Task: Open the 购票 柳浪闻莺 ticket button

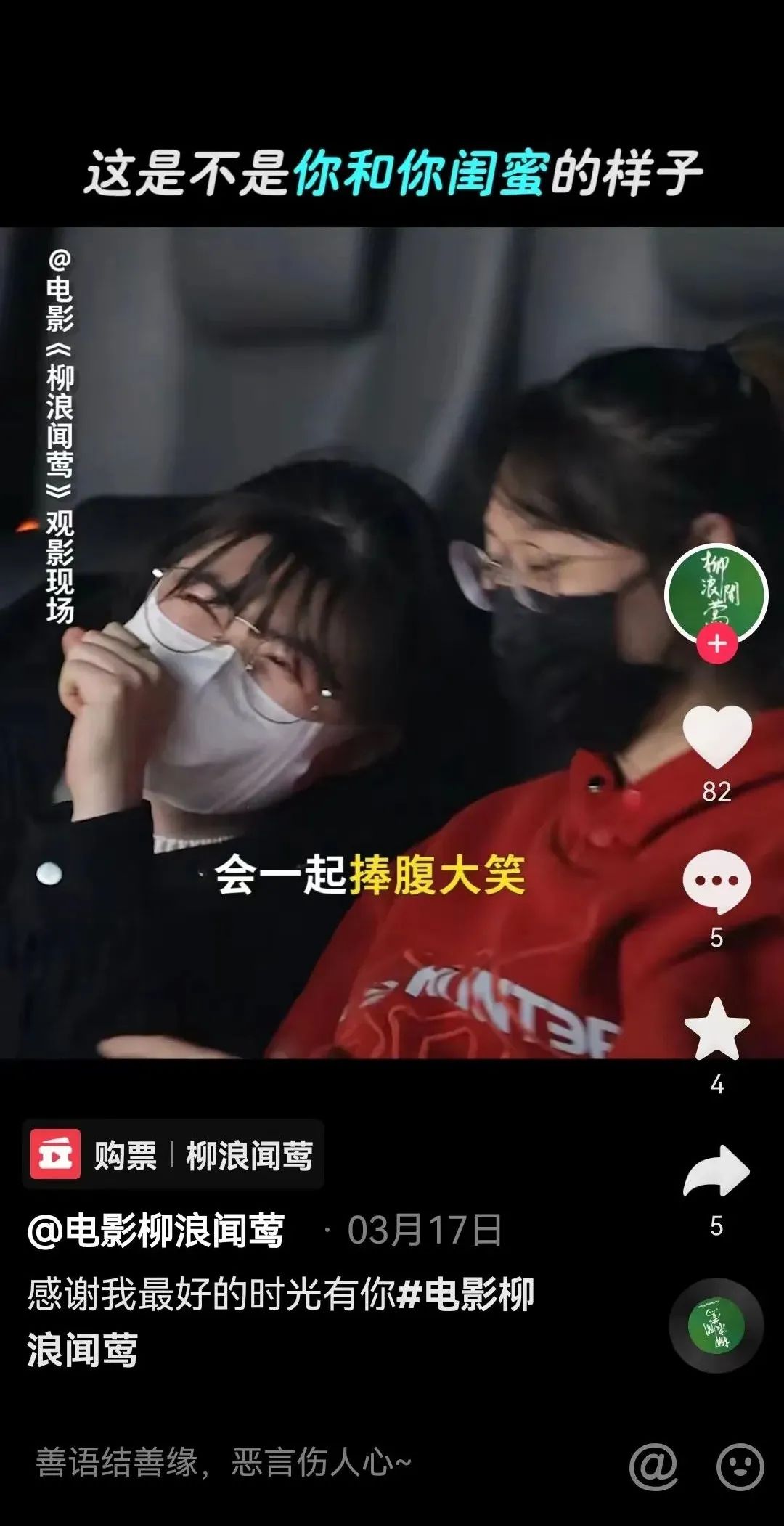Action: (x=173, y=1155)
